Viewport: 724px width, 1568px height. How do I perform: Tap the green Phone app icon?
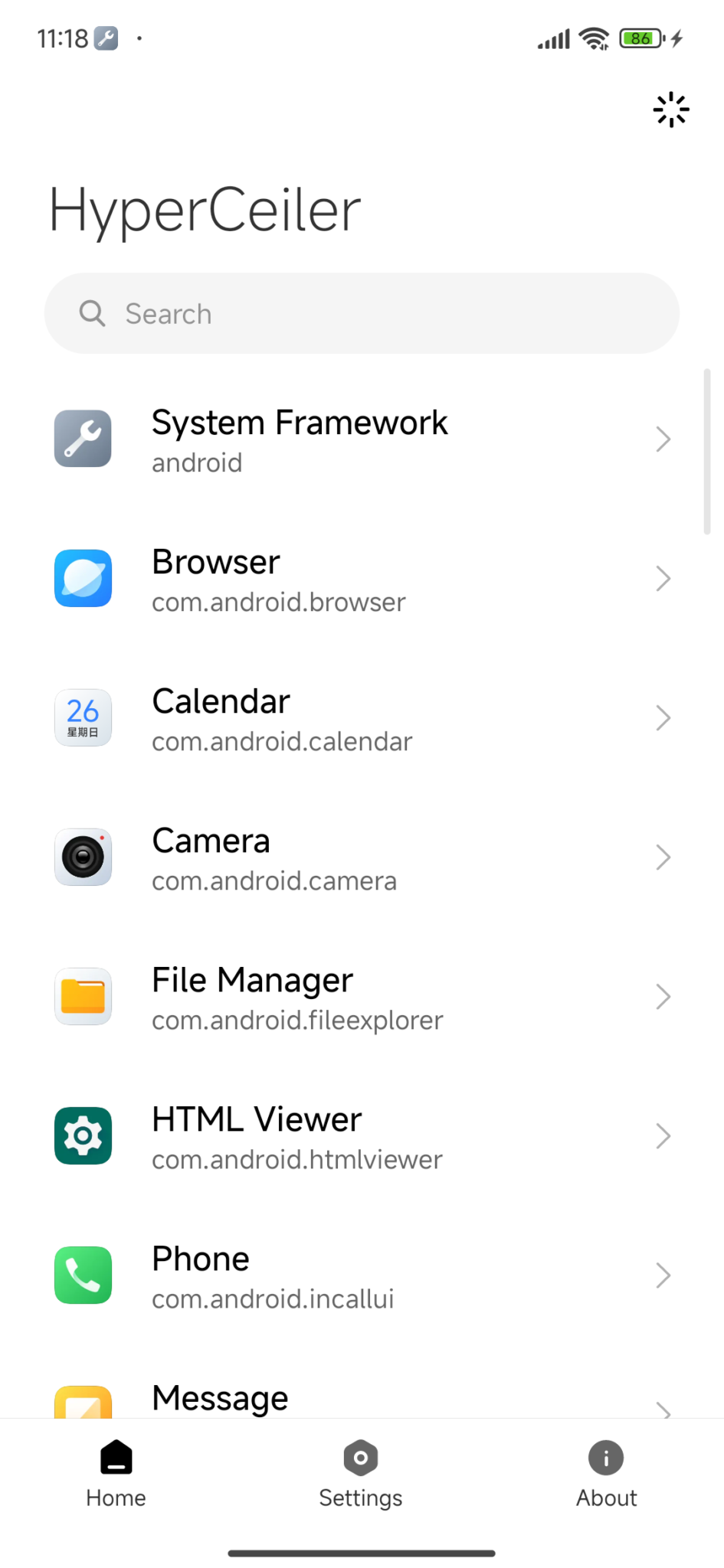point(83,1274)
